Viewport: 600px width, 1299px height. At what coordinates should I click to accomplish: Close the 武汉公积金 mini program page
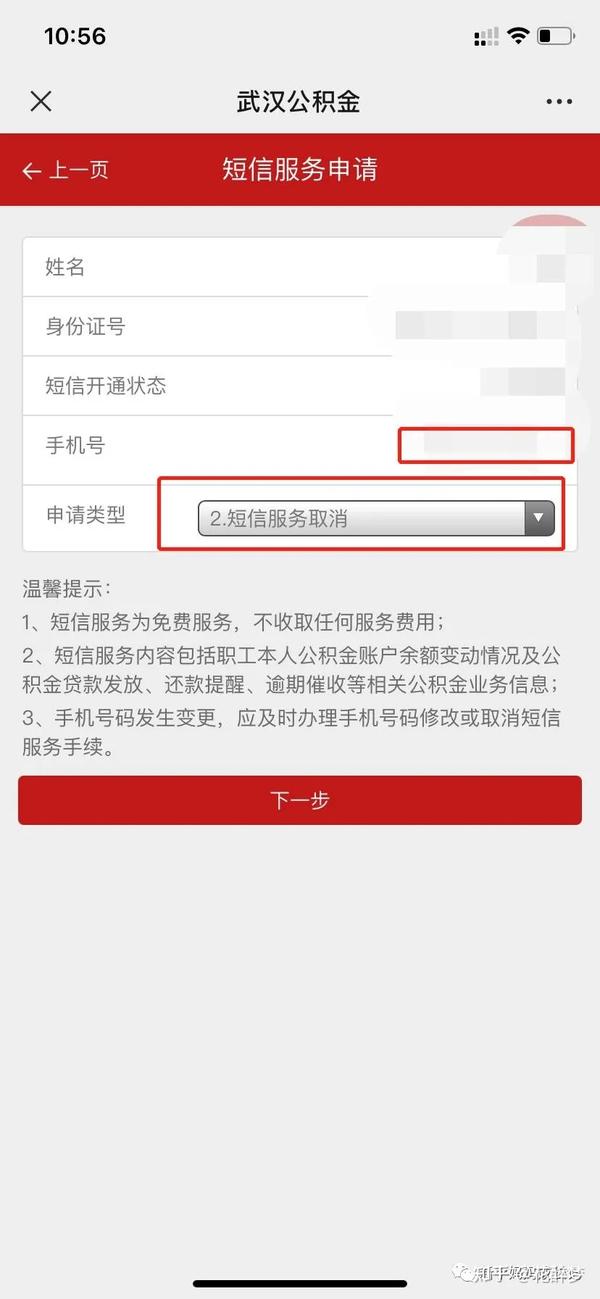(40, 101)
